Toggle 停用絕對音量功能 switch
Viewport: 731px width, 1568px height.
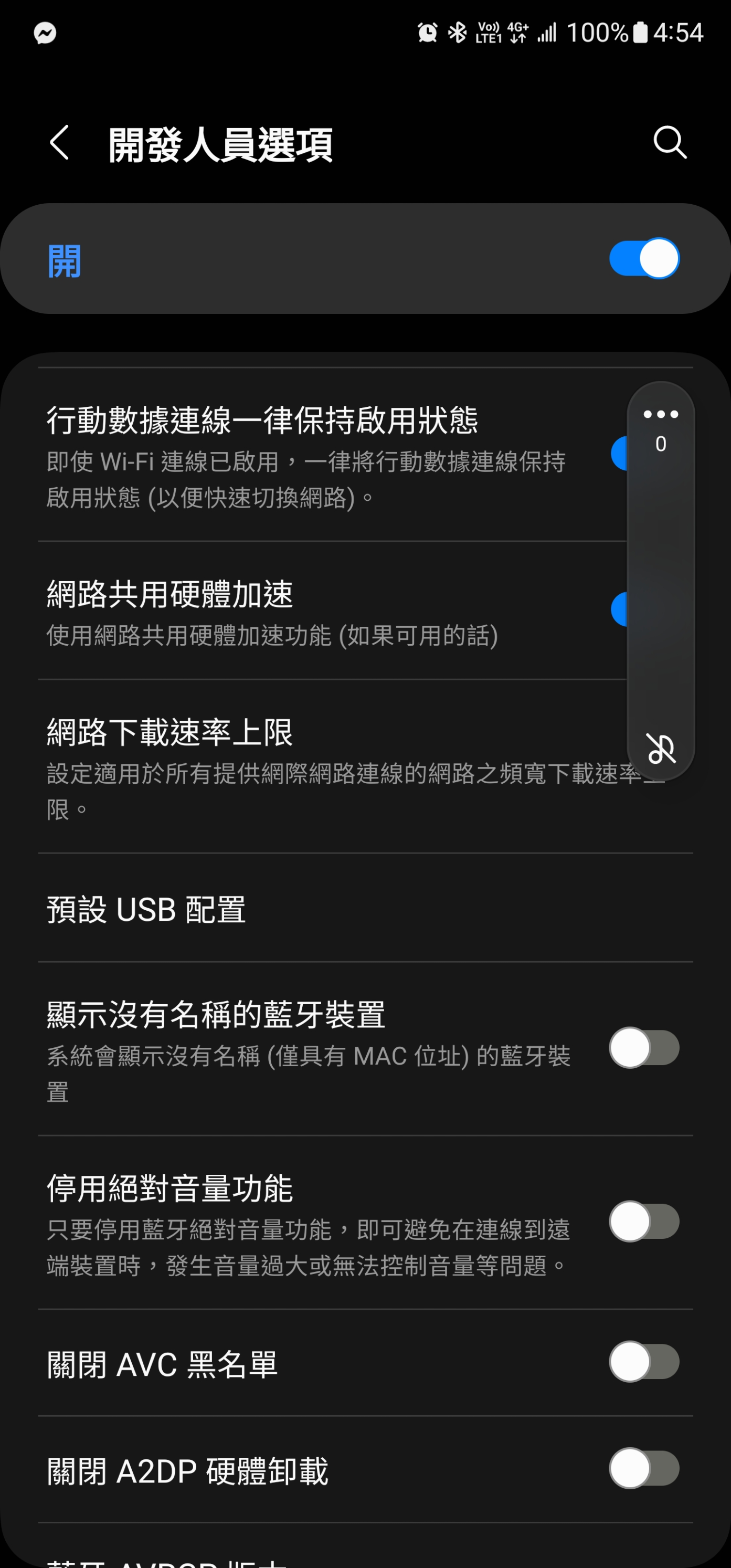tap(644, 1221)
